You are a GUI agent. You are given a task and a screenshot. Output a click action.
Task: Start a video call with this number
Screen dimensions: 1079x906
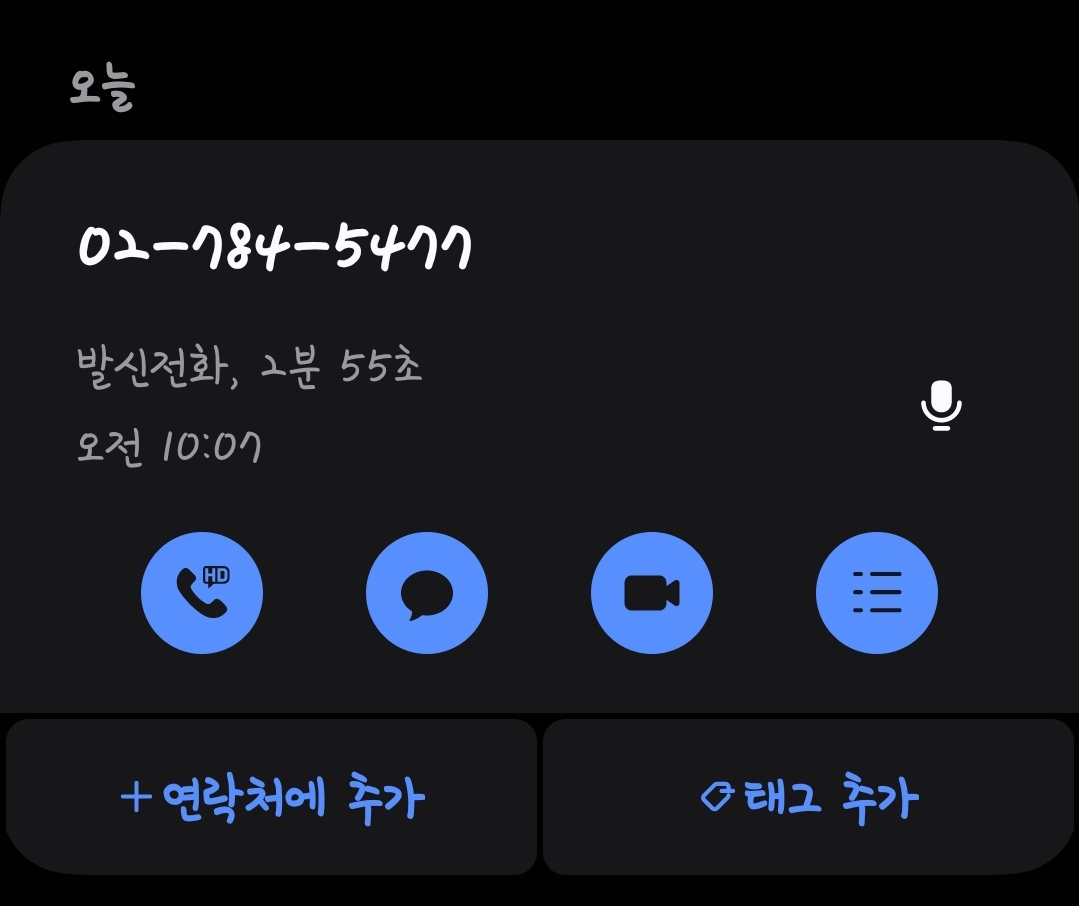pyautogui.click(x=652, y=593)
